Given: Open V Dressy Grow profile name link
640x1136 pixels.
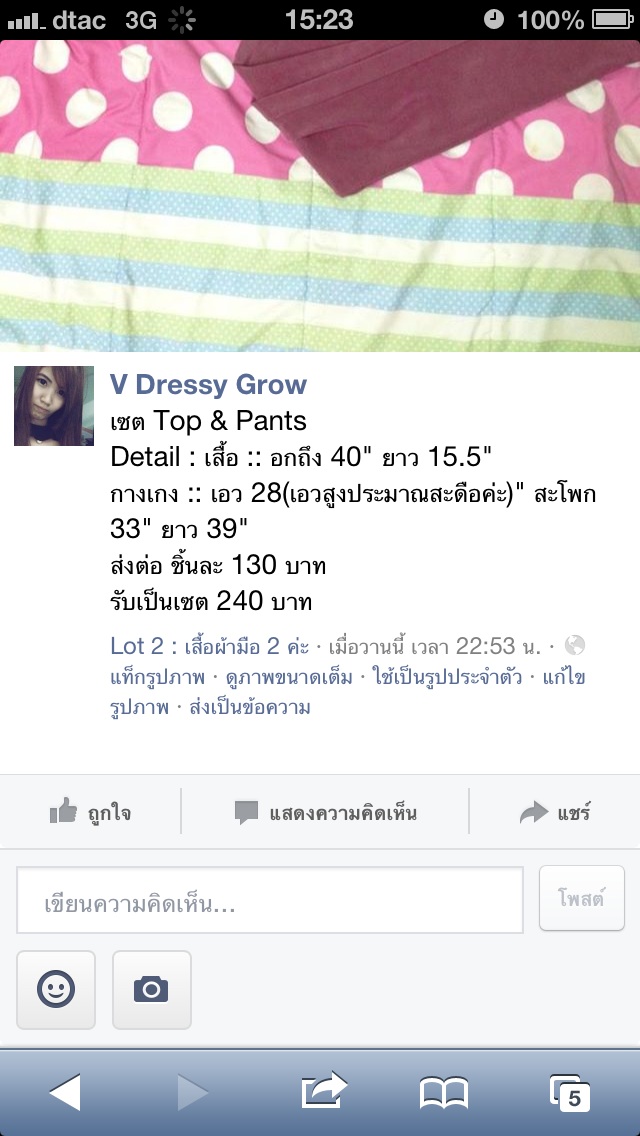Looking at the screenshot, I should tap(208, 384).
